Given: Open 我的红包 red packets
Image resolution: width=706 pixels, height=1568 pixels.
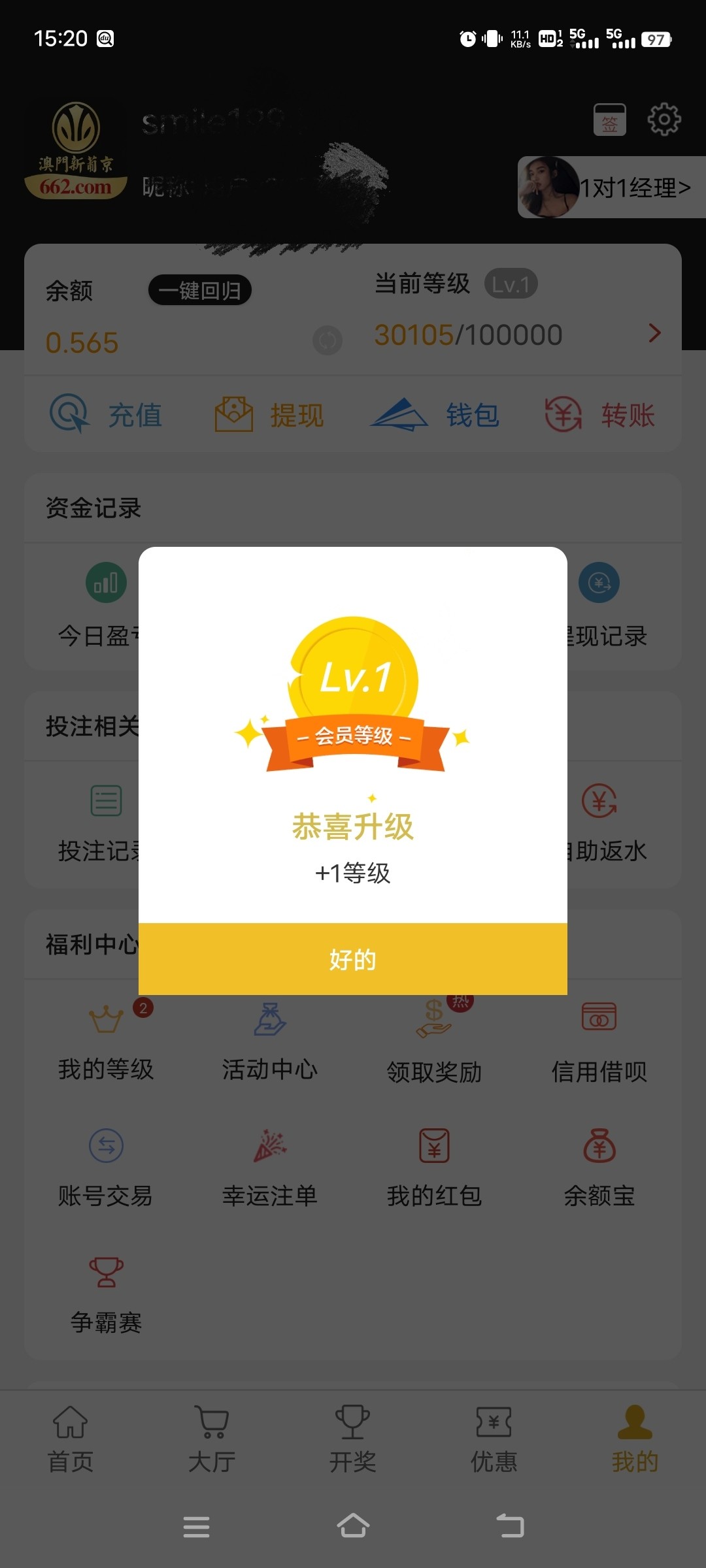Looking at the screenshot, I should tap(434, 1166).
